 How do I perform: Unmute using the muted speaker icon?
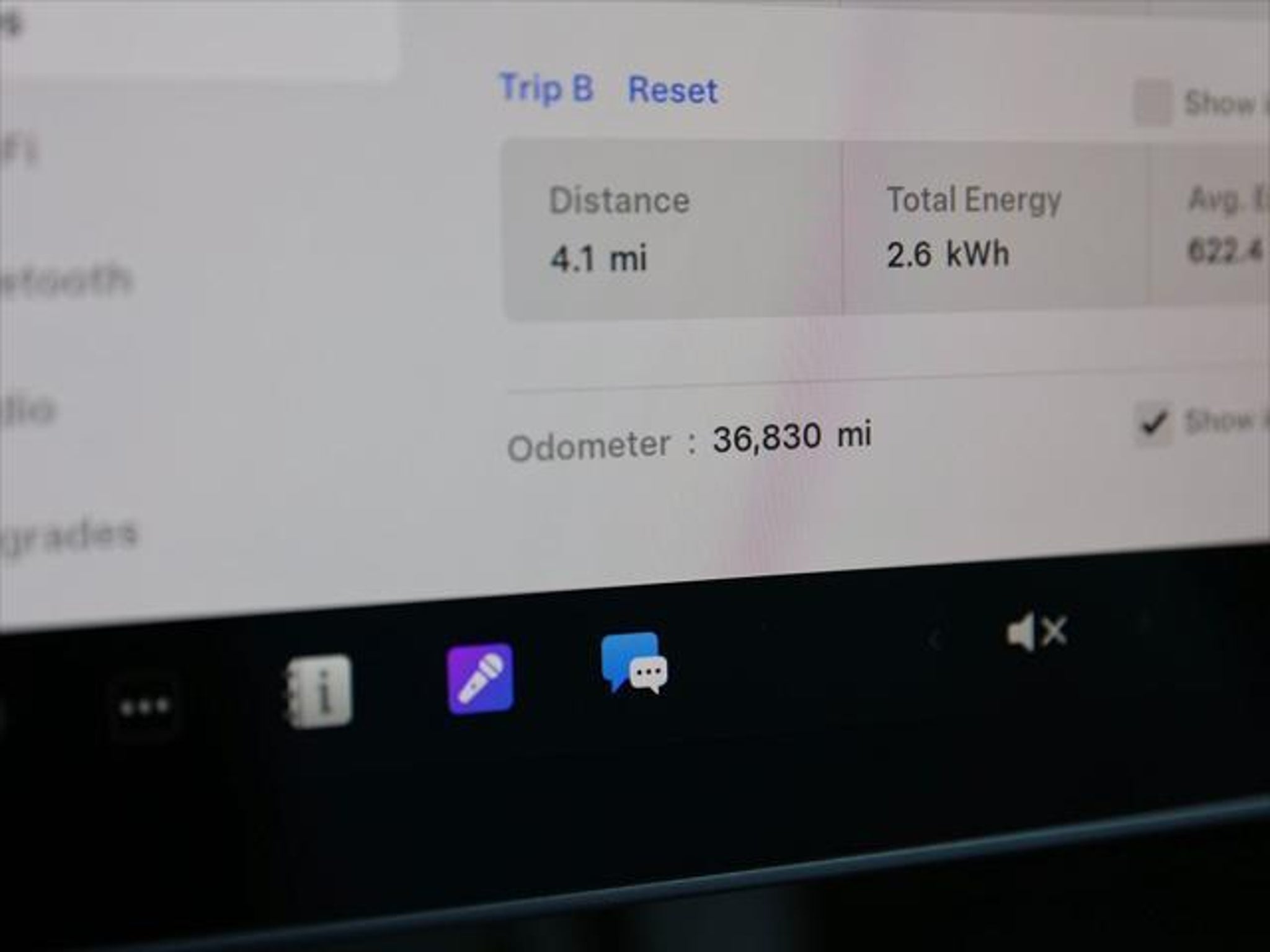(1036, 632)
